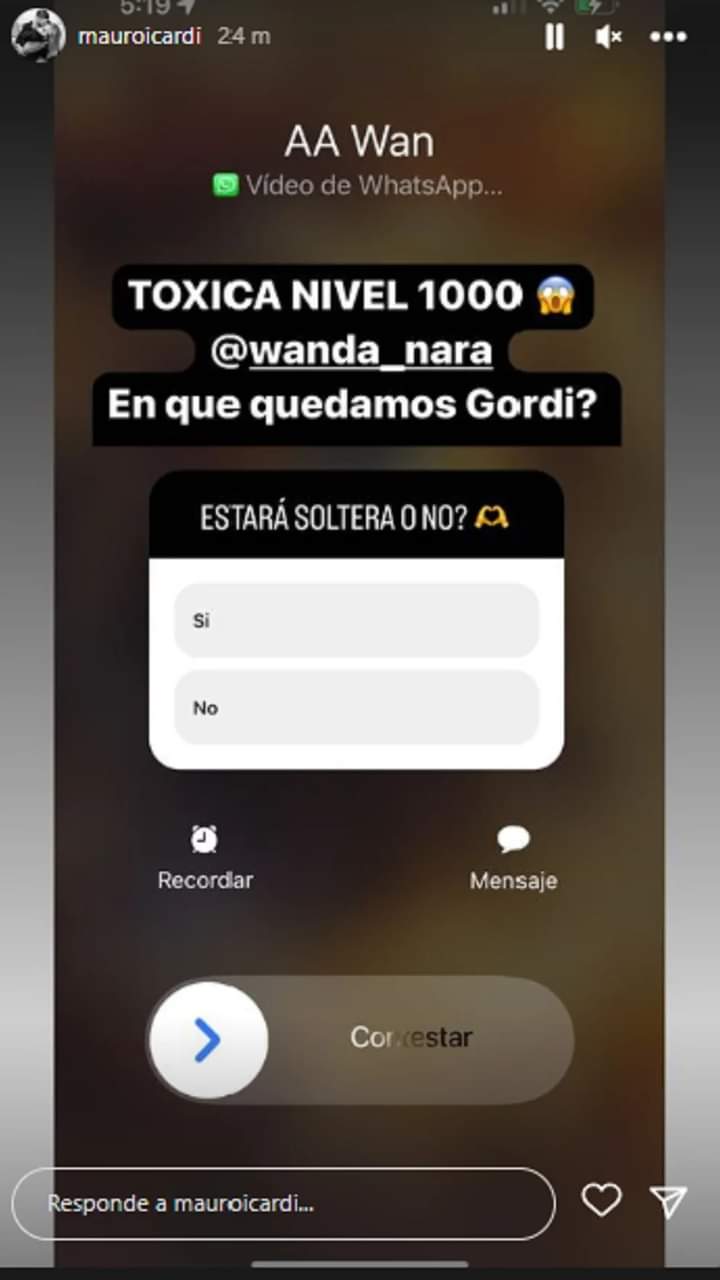Vote Si in the soltera poll
The height and width of the screenshot is (1280, 720).
point(356,620)
